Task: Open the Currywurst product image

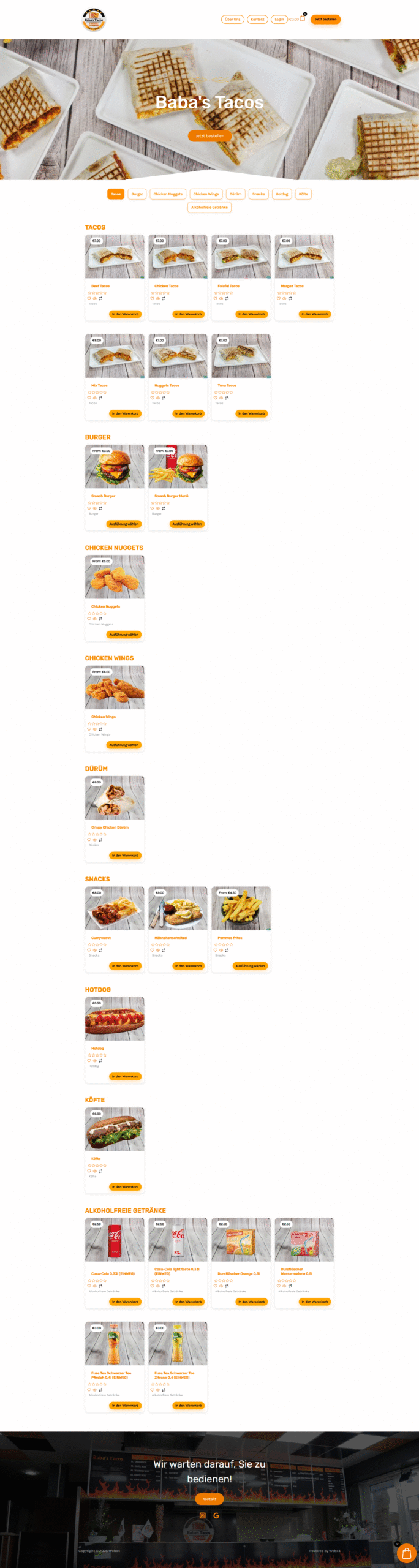Action: click(x=115, y=908)
